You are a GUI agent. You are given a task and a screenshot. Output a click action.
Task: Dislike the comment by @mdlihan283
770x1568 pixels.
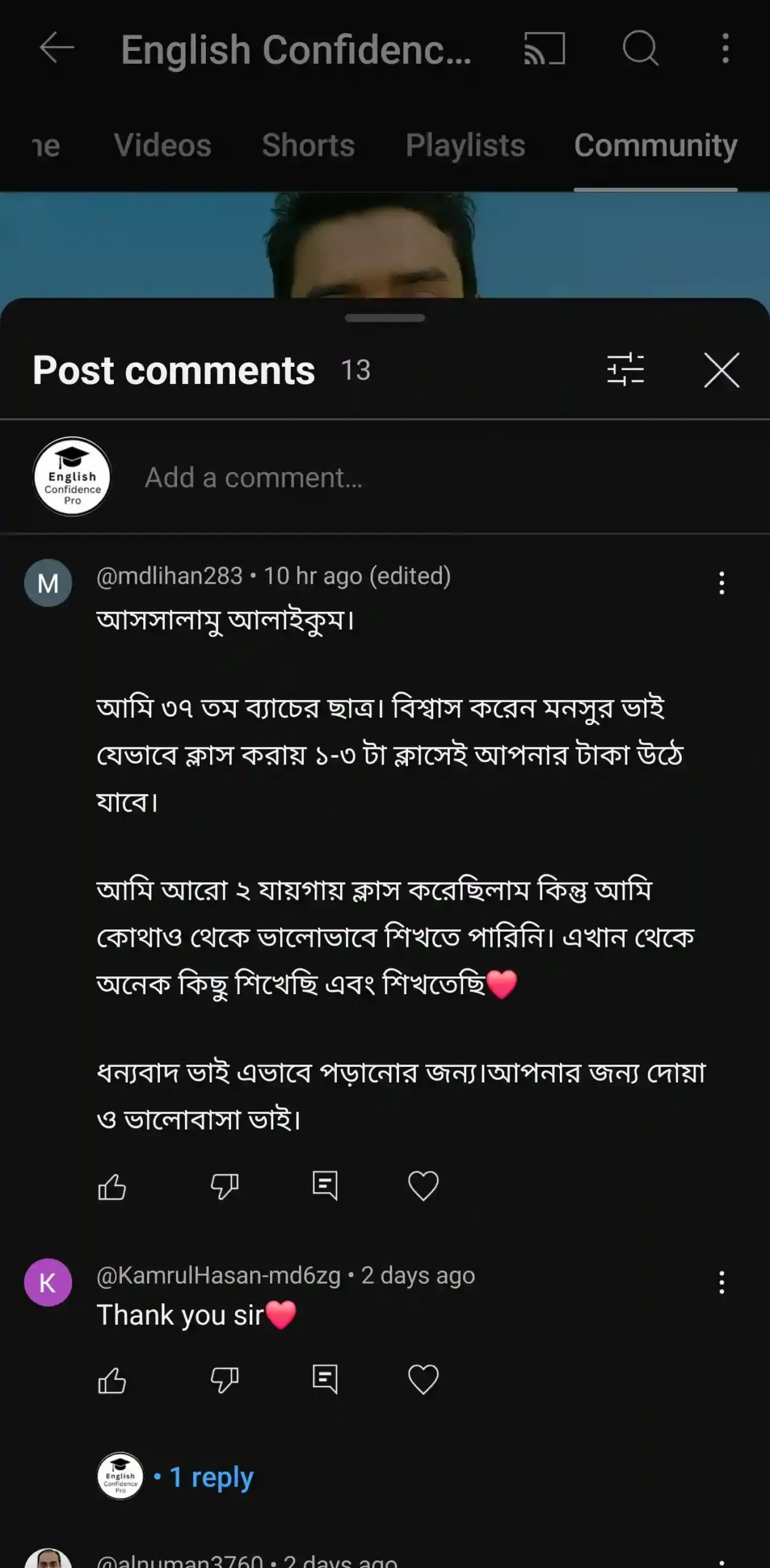224,1186
